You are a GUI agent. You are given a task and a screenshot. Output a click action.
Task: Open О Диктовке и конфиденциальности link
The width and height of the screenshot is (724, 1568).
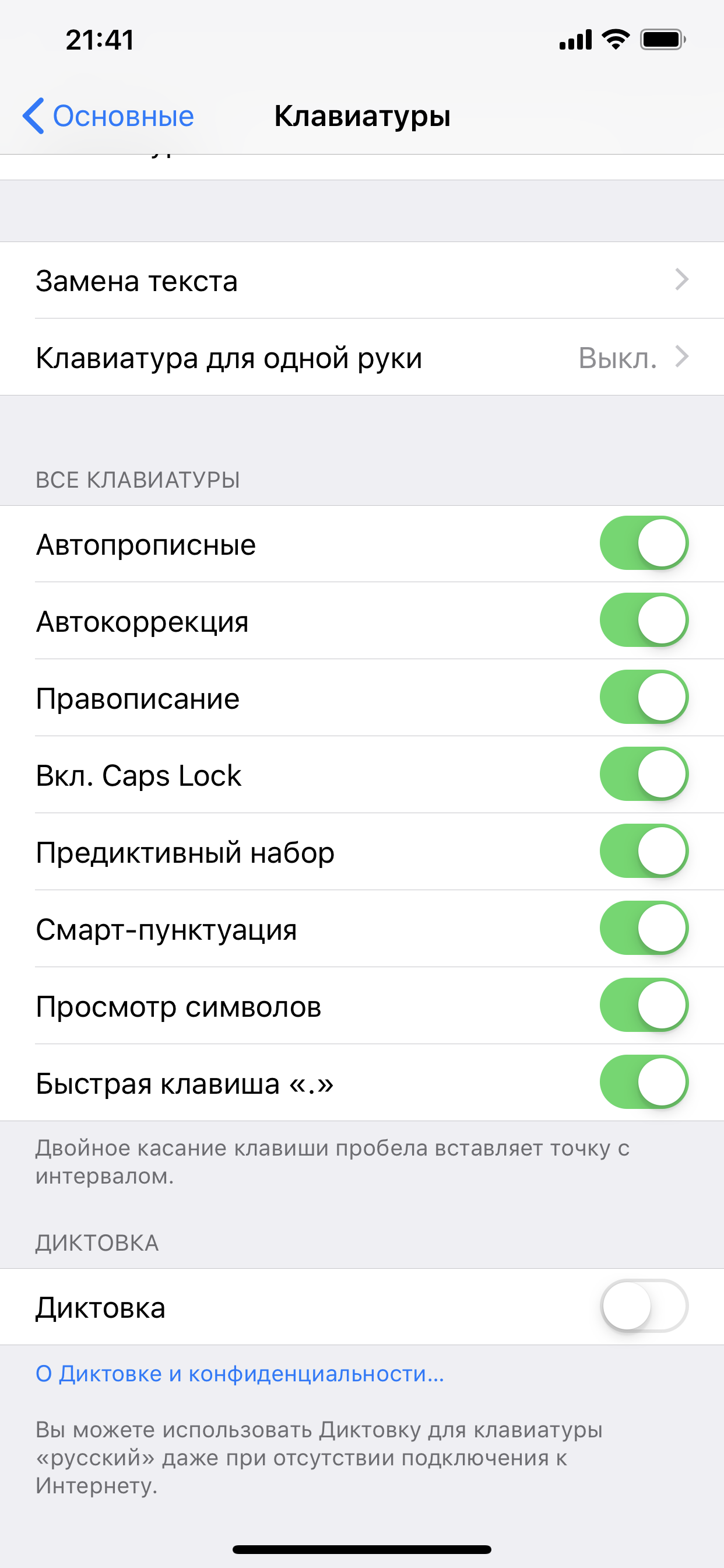(x=240, y=1374)
